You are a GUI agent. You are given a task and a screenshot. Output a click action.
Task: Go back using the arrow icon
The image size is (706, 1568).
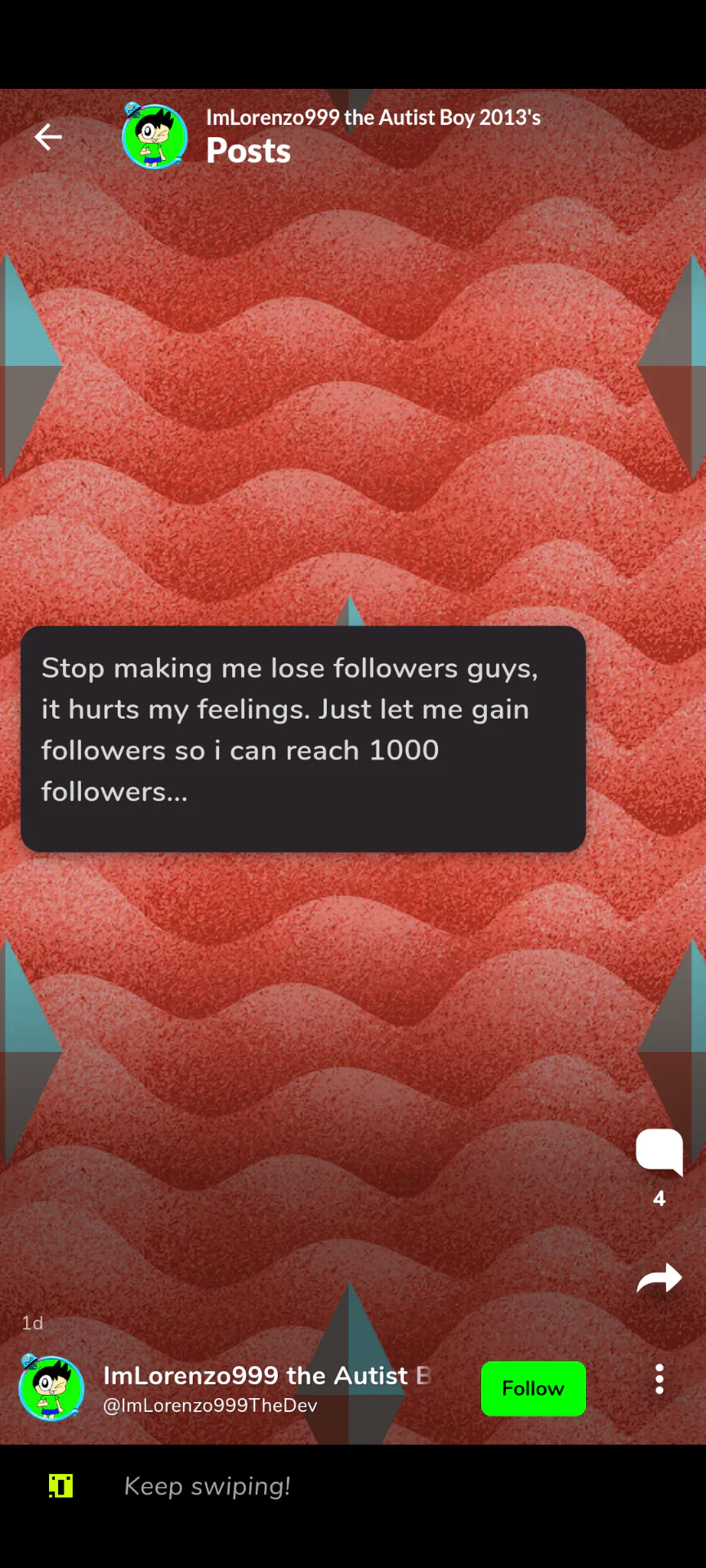48,136
